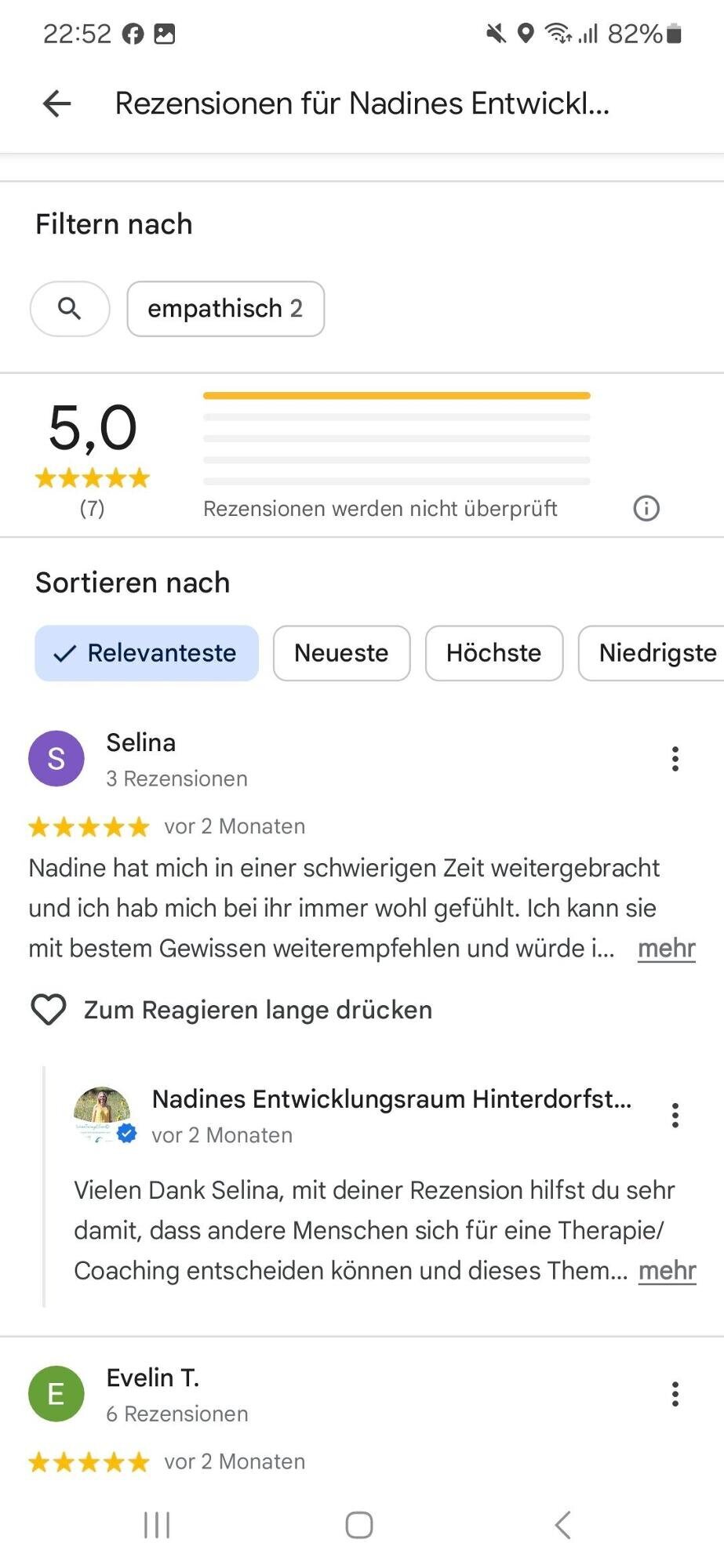Click the back arrow to leave reviews
This screenshot has width=724, height=1568.
click(56, 103)
